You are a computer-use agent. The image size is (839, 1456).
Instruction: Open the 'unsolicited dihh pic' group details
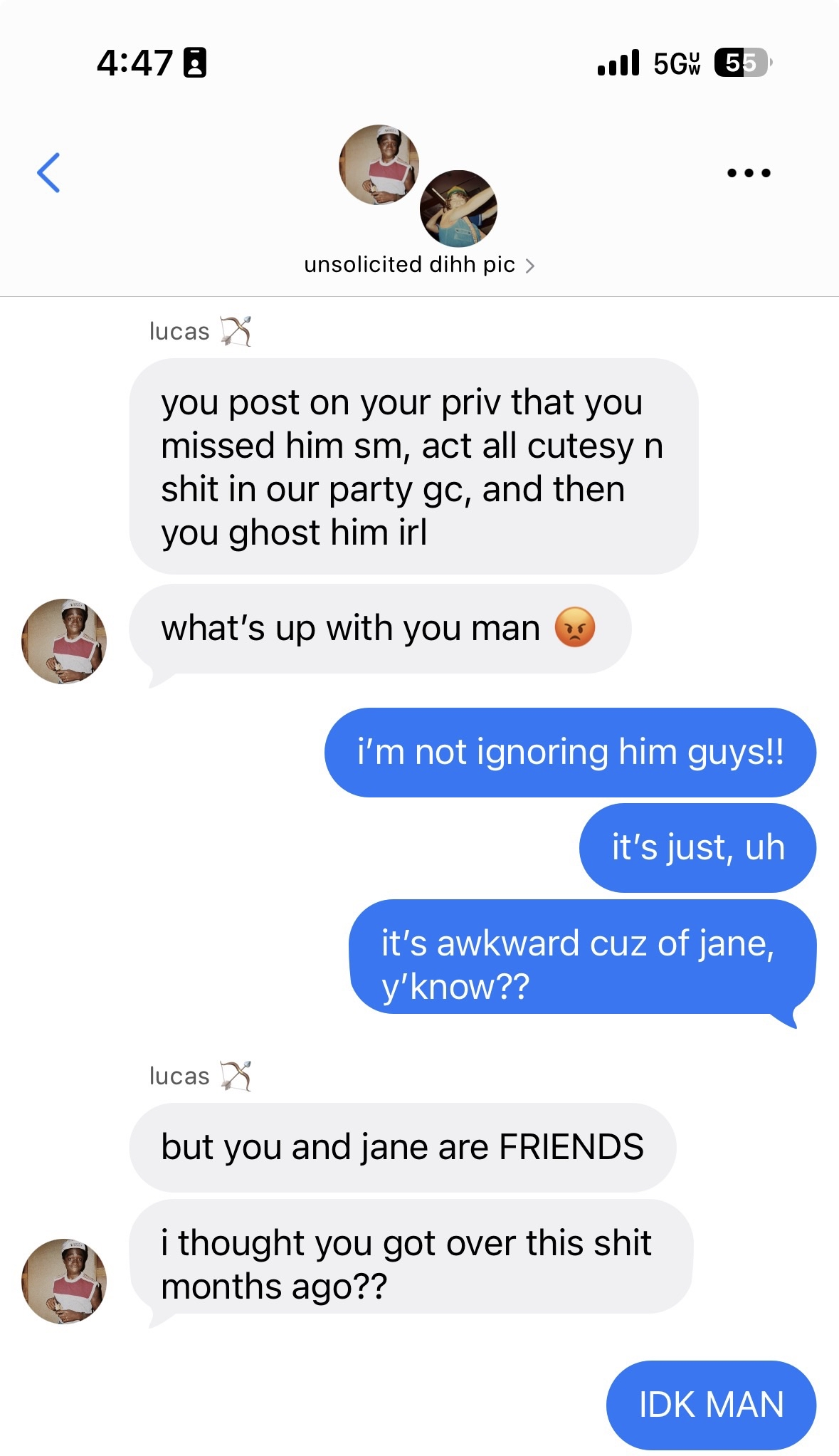point(418,265)
